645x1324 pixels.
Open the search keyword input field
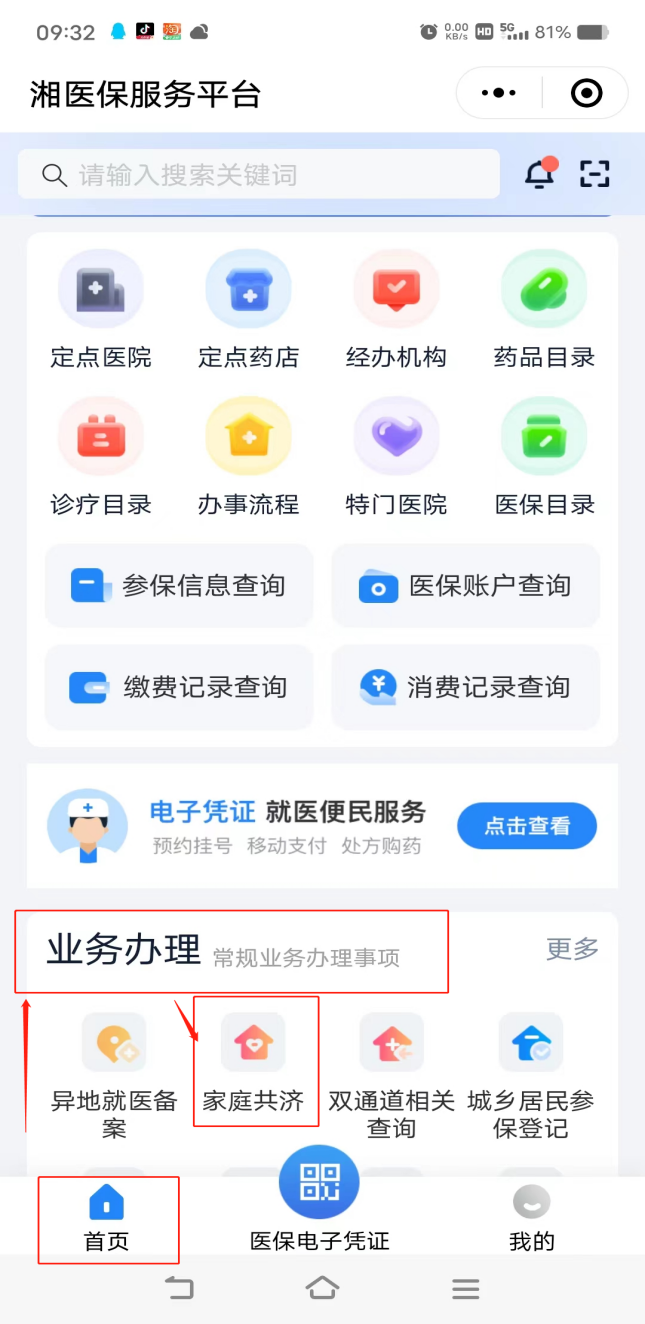coord(258,175)
